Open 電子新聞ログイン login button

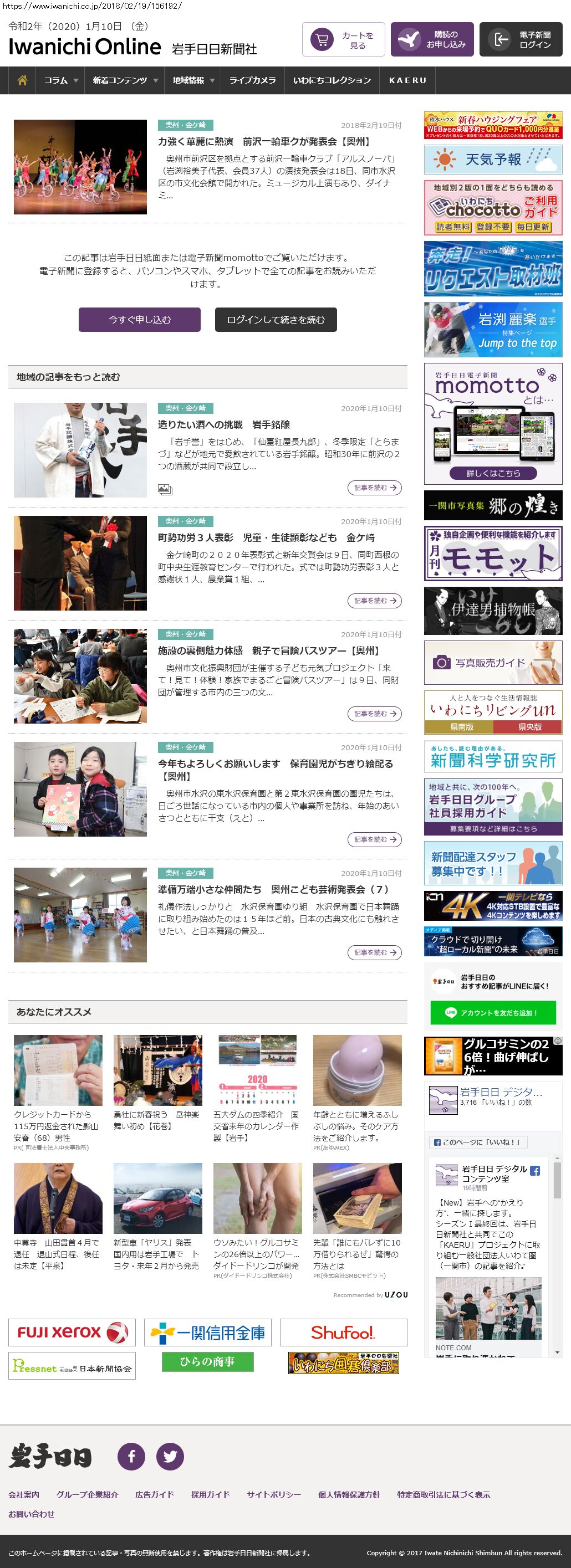tap(521, 40)
